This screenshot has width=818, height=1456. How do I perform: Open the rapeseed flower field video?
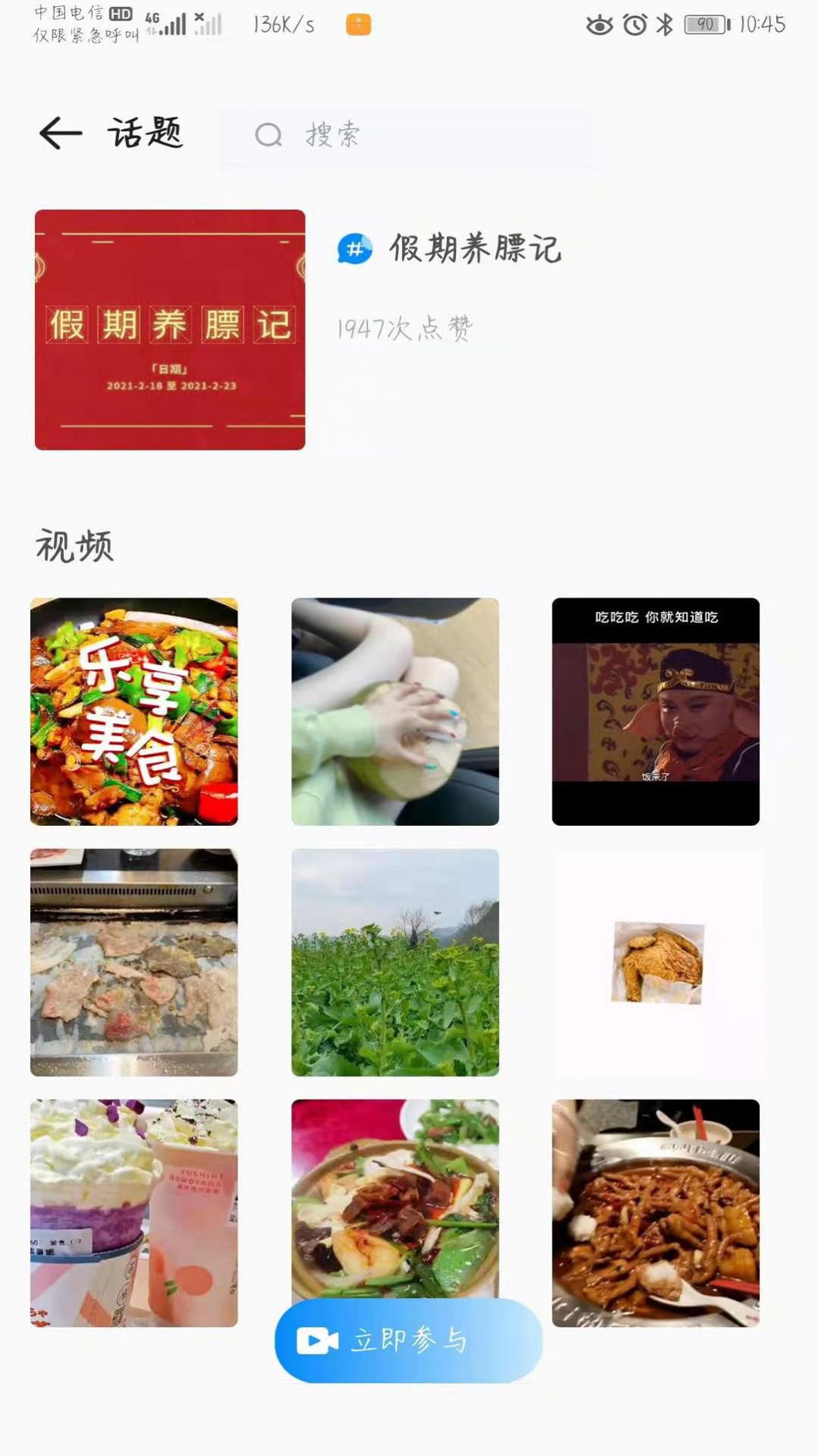point(395,961)
